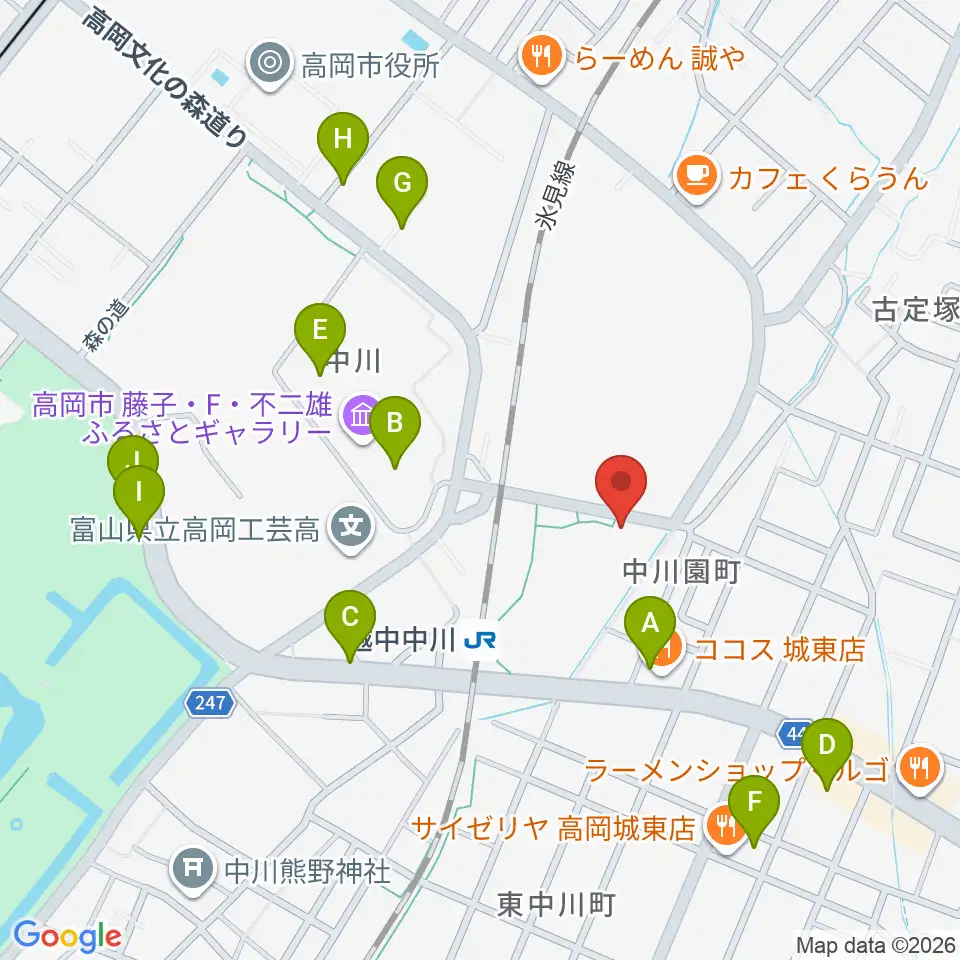
Task: Select the 越中中川 JR station icon
Action: (480, 641)
